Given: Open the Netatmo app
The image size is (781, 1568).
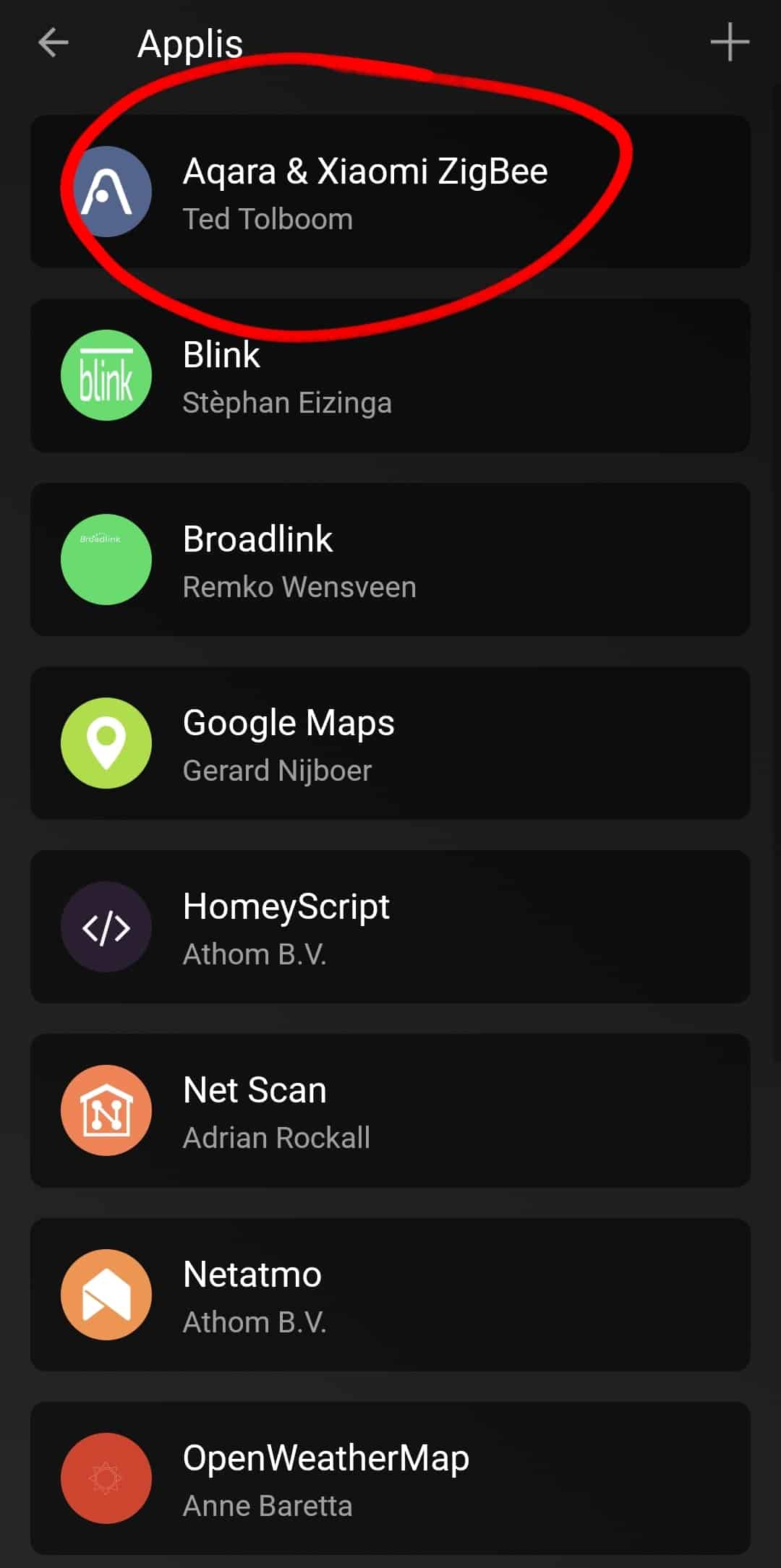Looking at the screenshot, I should click(390, 1294).
